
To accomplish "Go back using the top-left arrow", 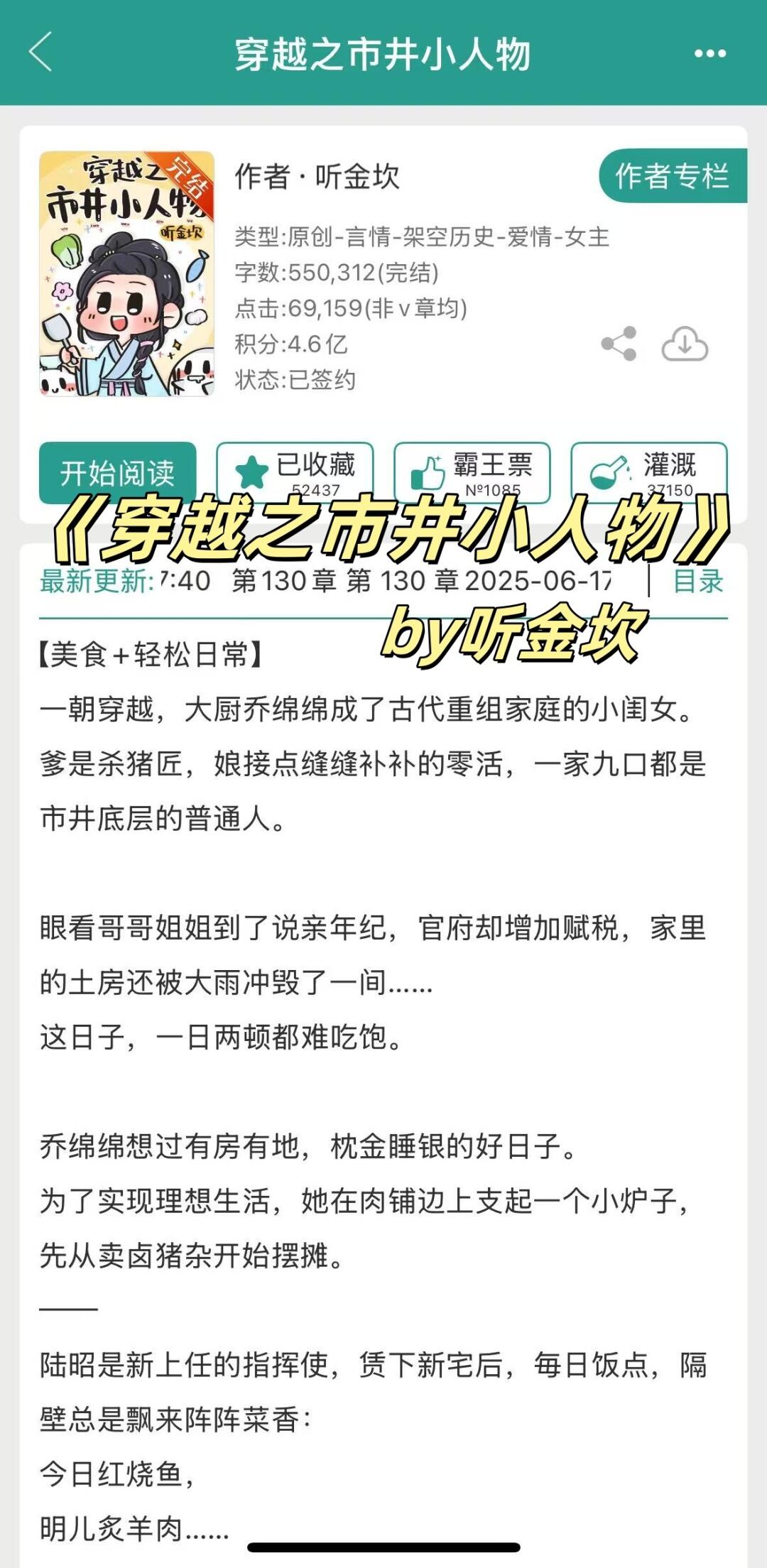I will [x=41, y=53].
